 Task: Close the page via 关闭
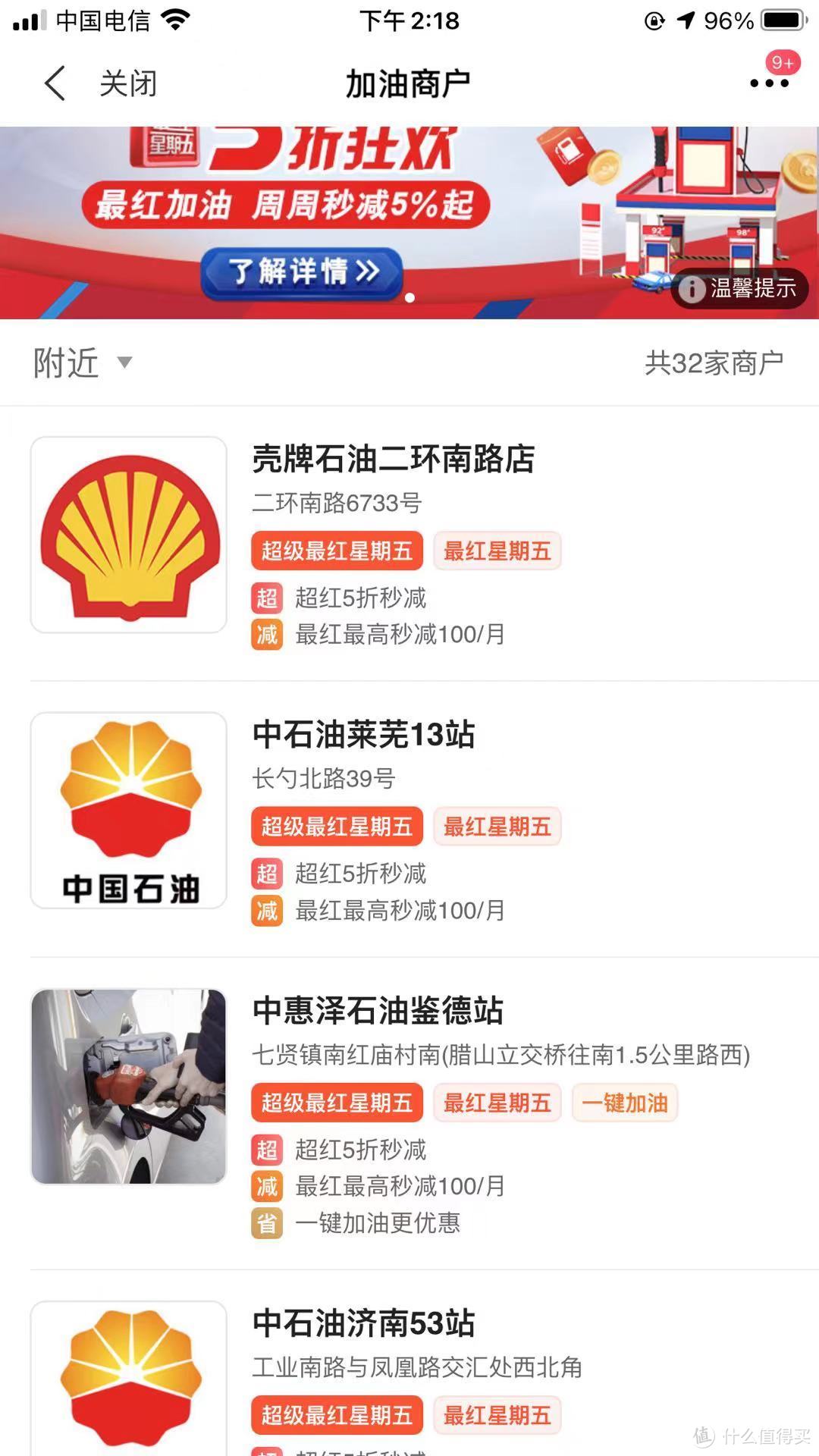tap(127, 83)
